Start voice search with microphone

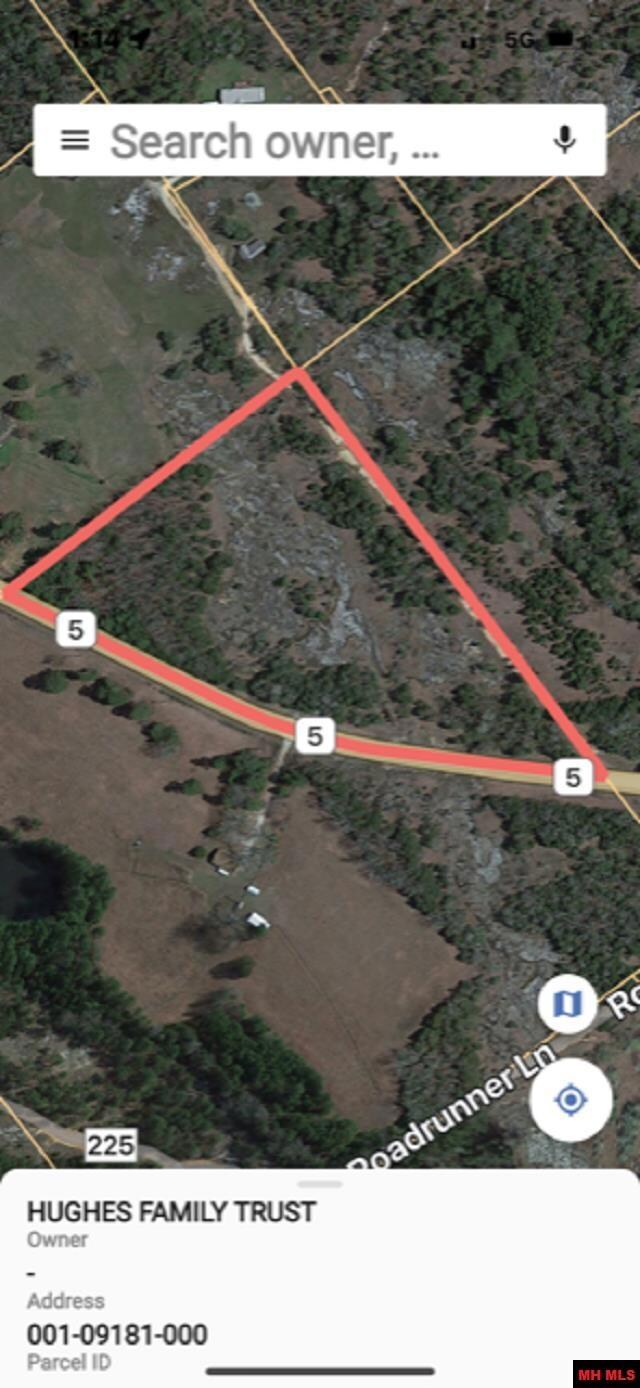coord(565,140)
